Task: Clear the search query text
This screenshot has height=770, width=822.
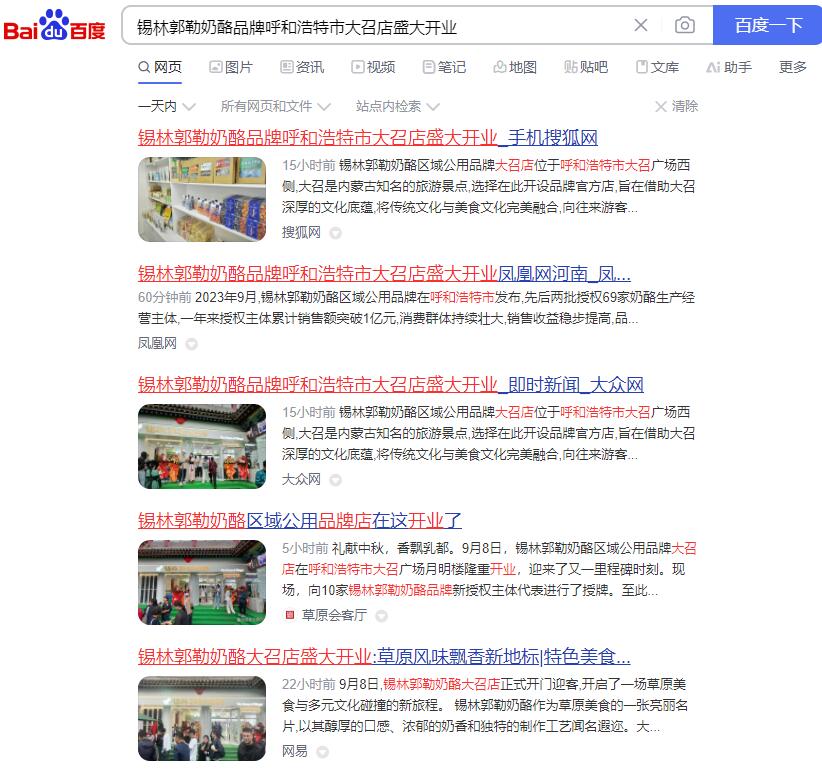Action: (641, 26)
